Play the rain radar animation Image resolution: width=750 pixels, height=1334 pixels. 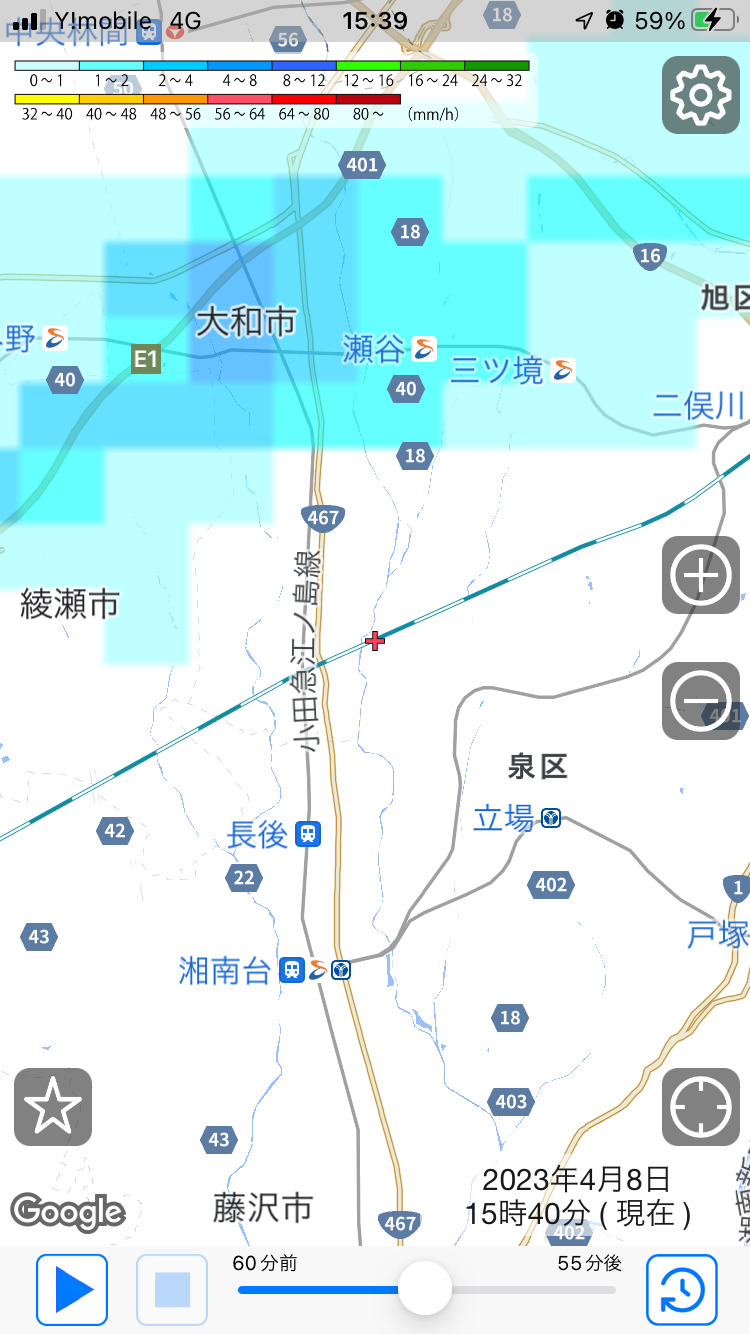pos(72,1290)
